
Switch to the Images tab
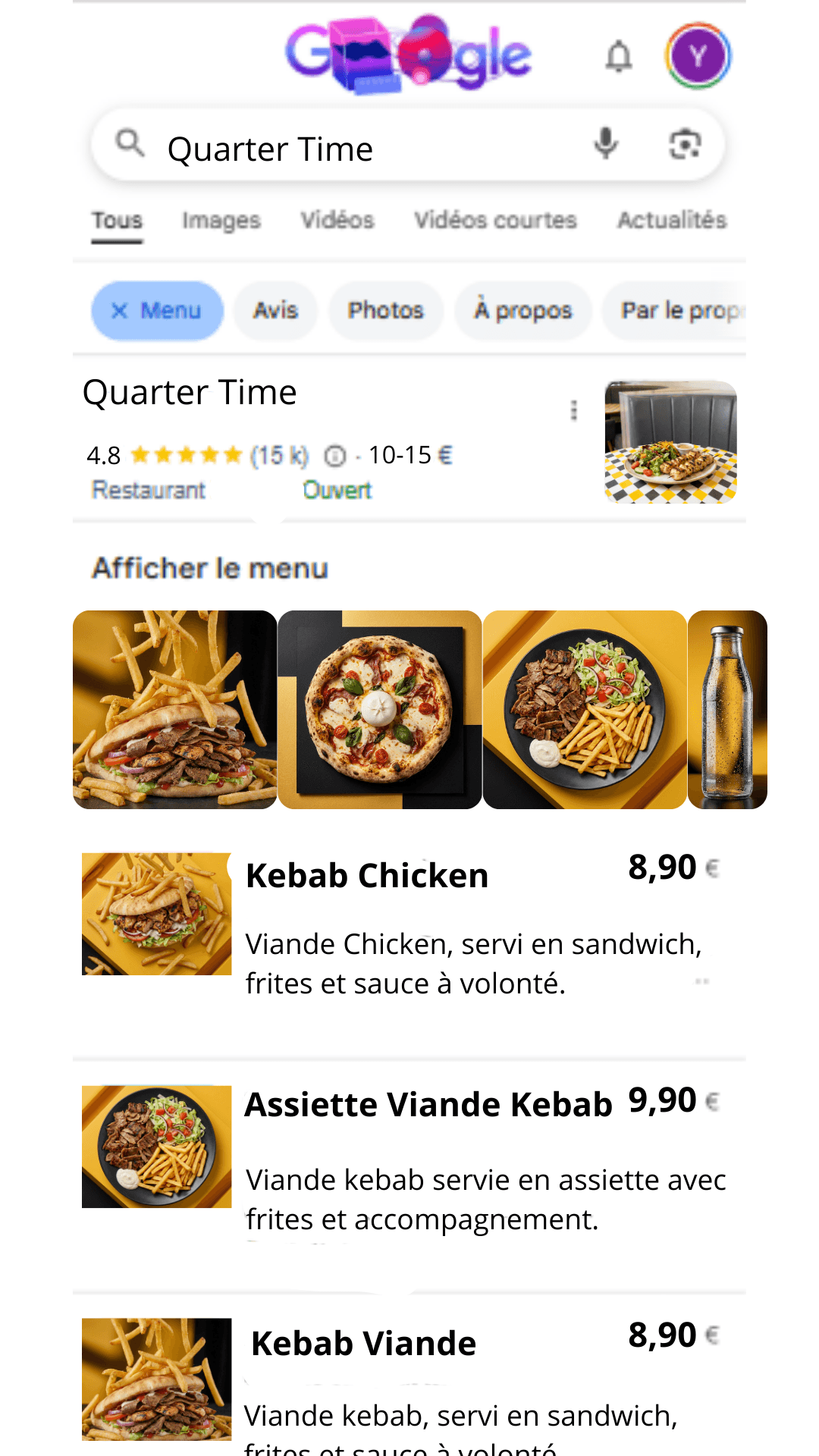coord(221,220)
